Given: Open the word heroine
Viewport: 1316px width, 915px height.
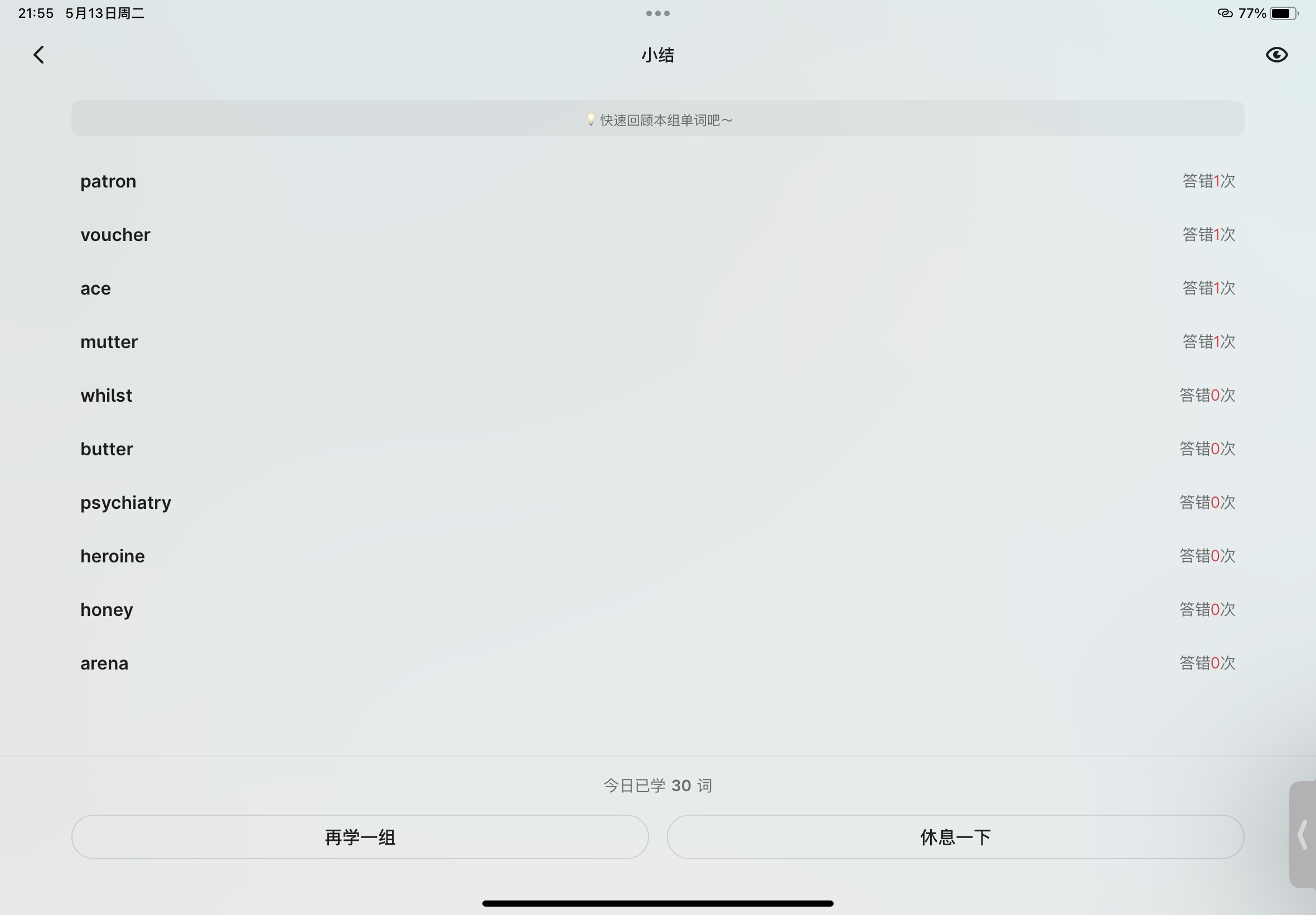Looking at the screenshot, I should [x=112, y=556].
